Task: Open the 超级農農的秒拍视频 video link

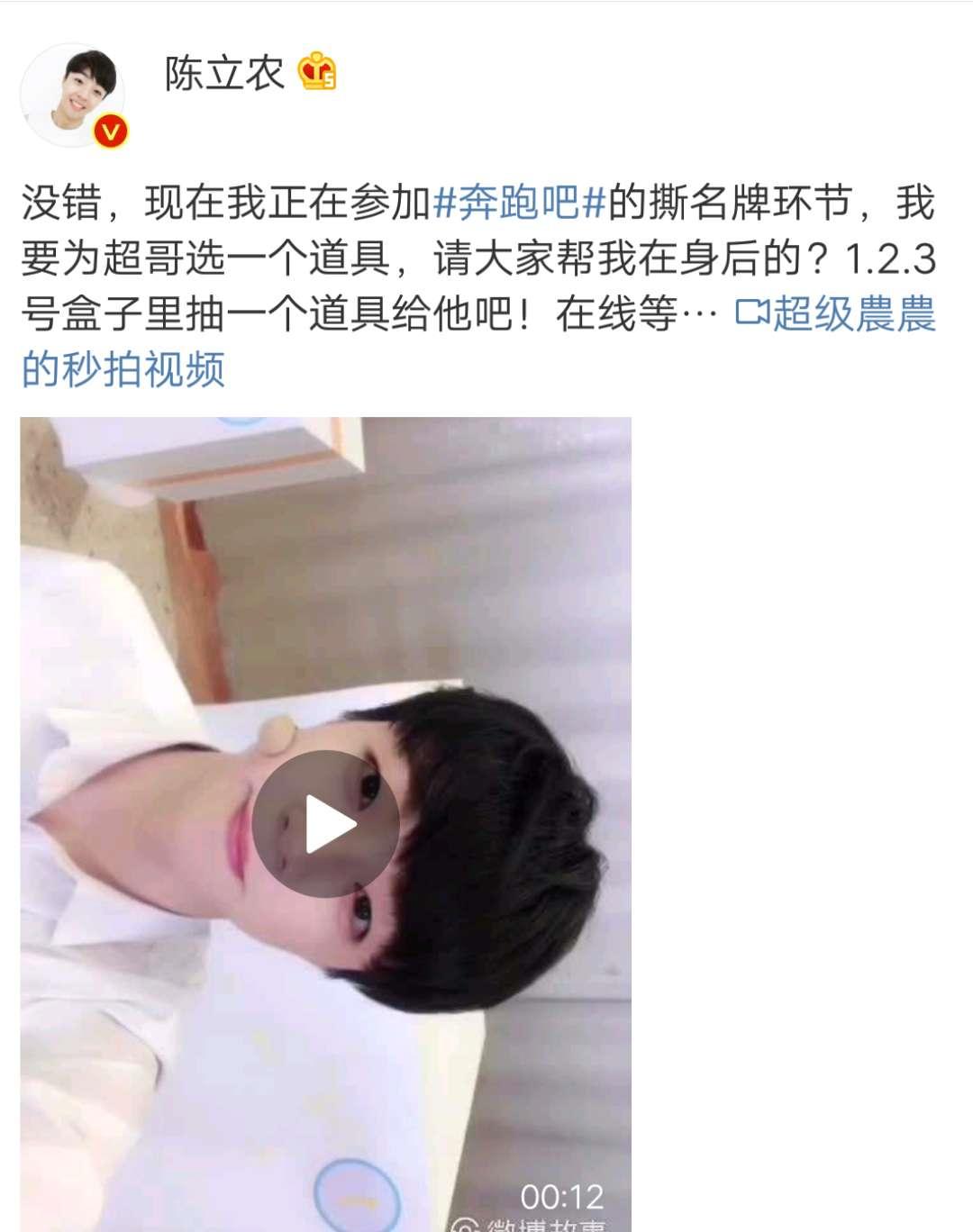Action: point(836,314)
